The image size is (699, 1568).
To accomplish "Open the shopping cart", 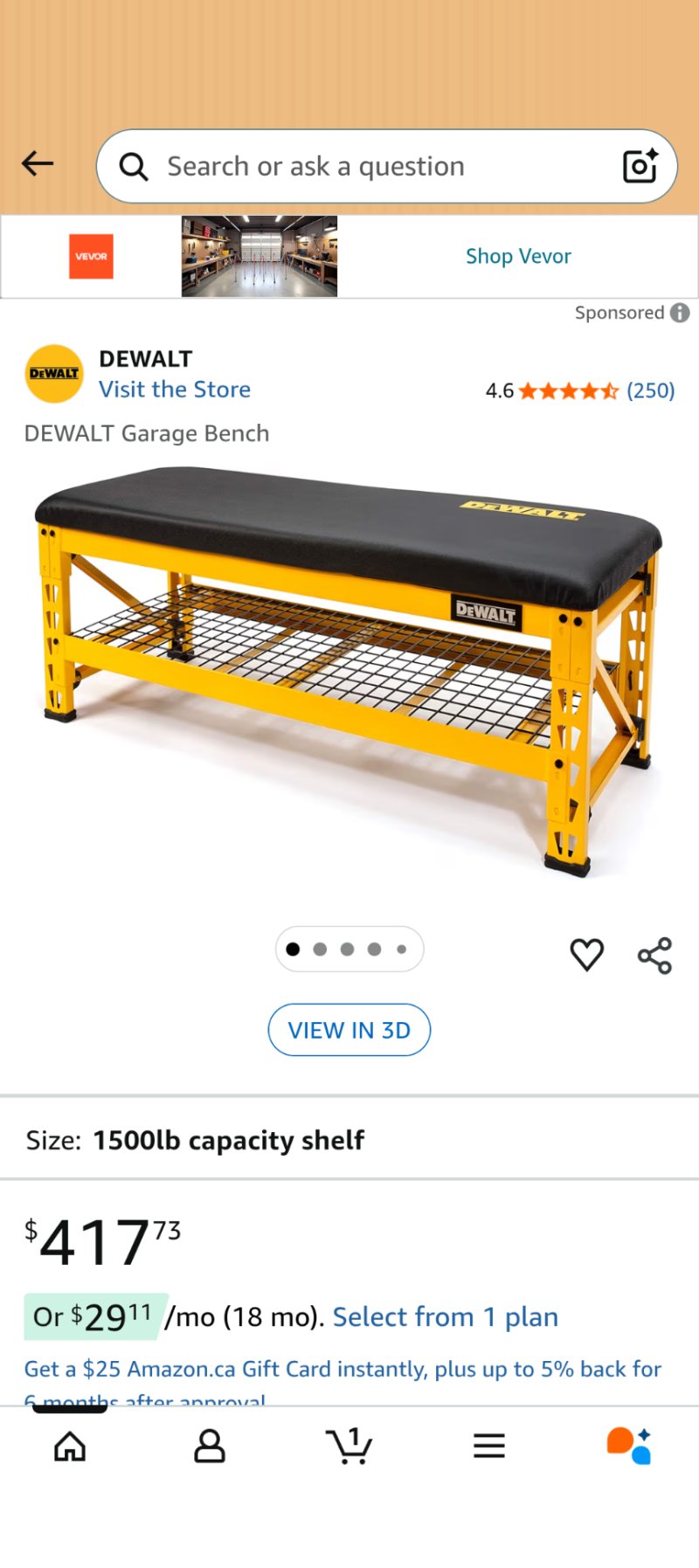I will point(349,1447).
